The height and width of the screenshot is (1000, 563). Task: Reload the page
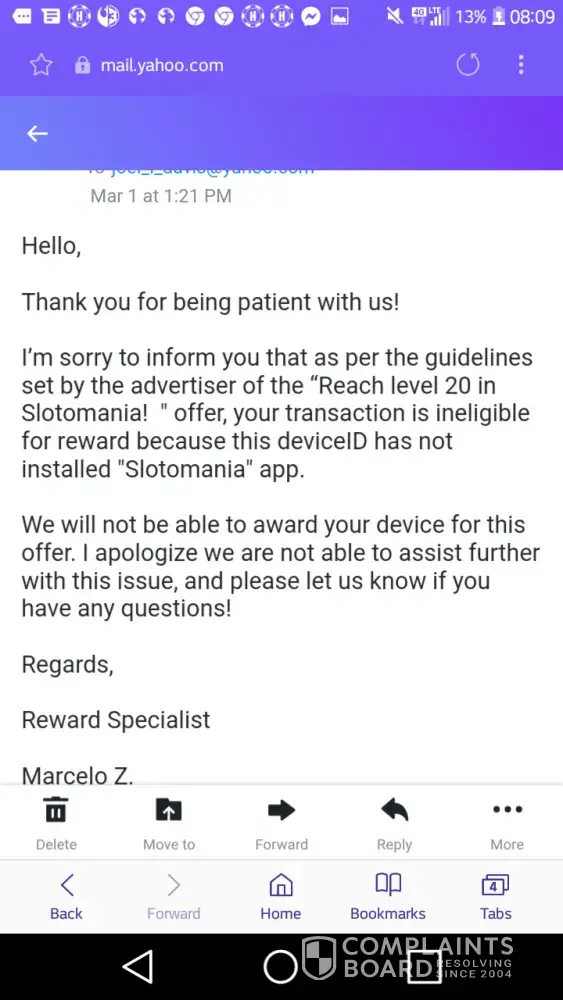[468, 64]
